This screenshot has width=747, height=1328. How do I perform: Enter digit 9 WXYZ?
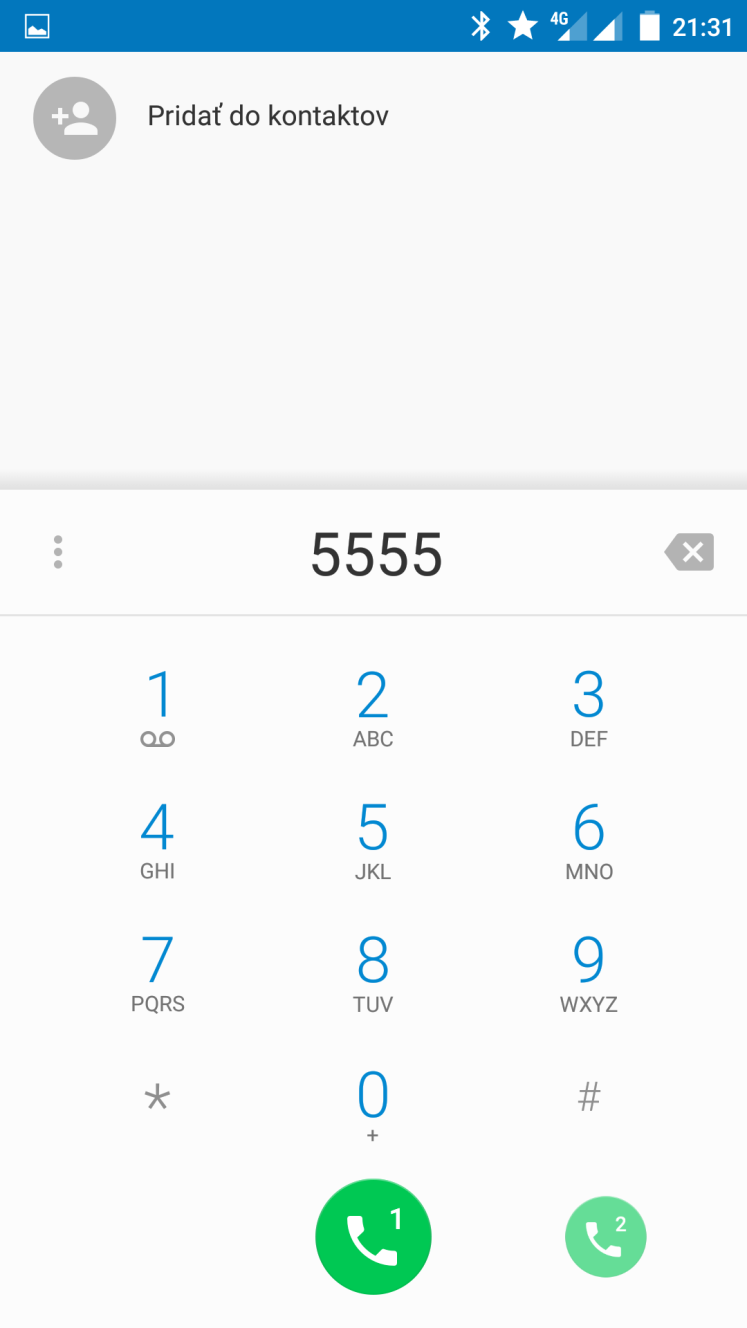click(589, 973)
